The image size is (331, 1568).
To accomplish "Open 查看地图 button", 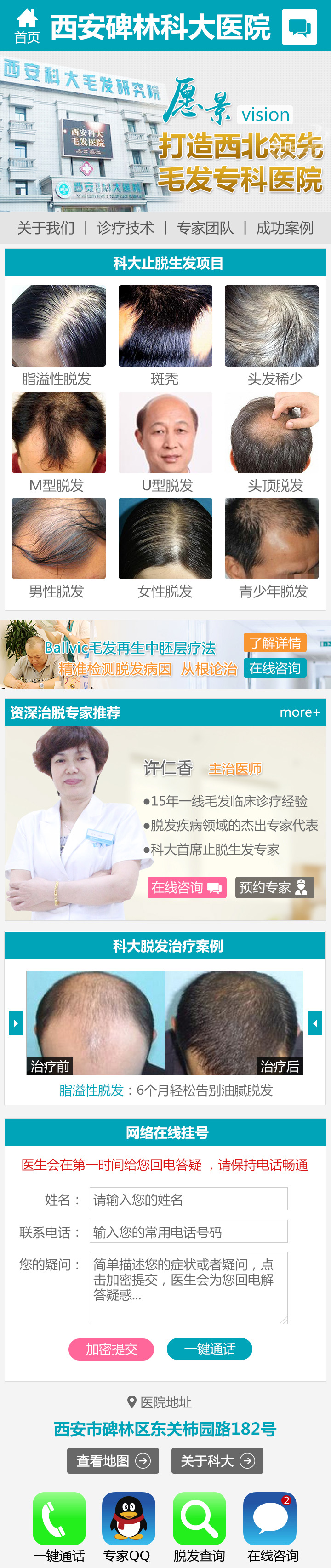I will pyautogui.click(x=113, y=1461).
